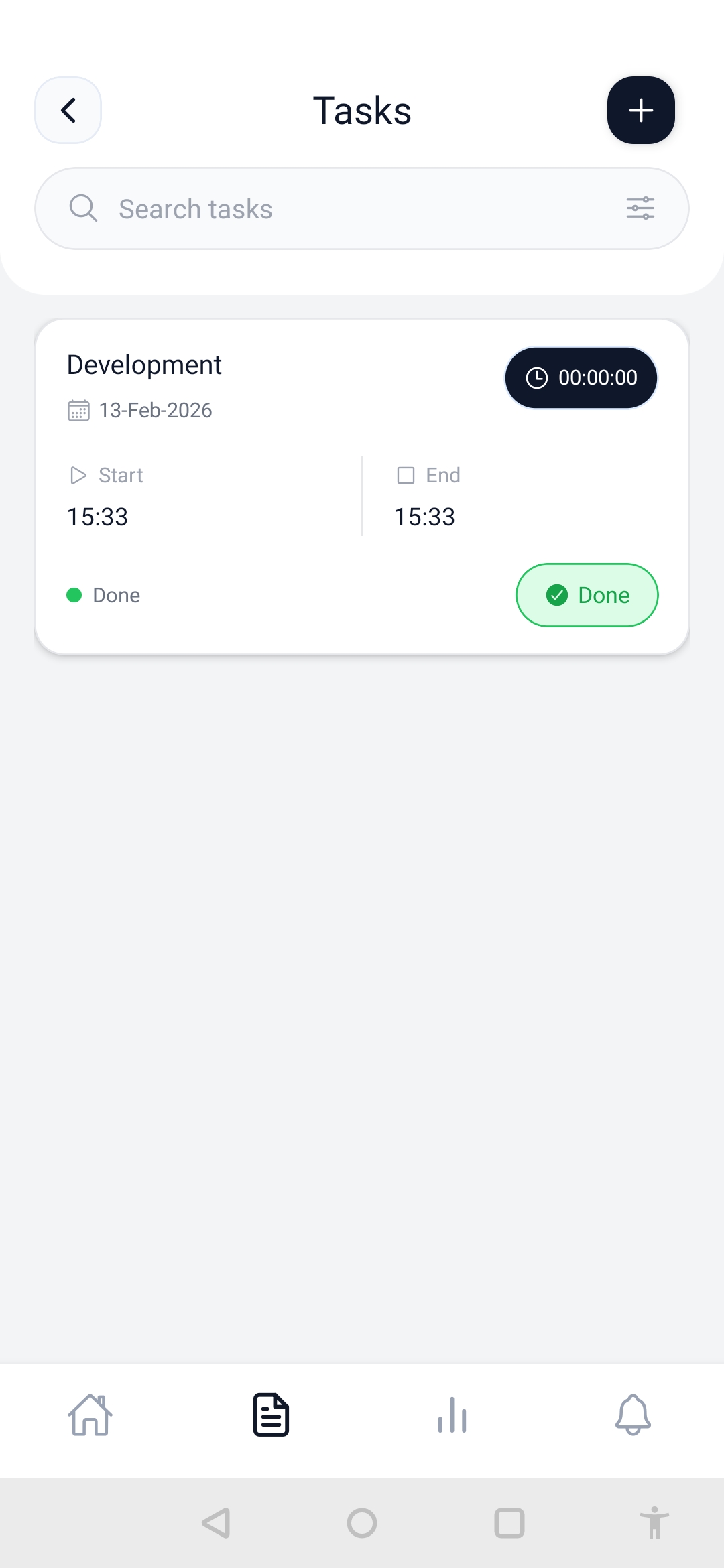Tap the 00:00:00 timer display
The width and height of the screenshot is (724, 1568).
tap(597, 377)
